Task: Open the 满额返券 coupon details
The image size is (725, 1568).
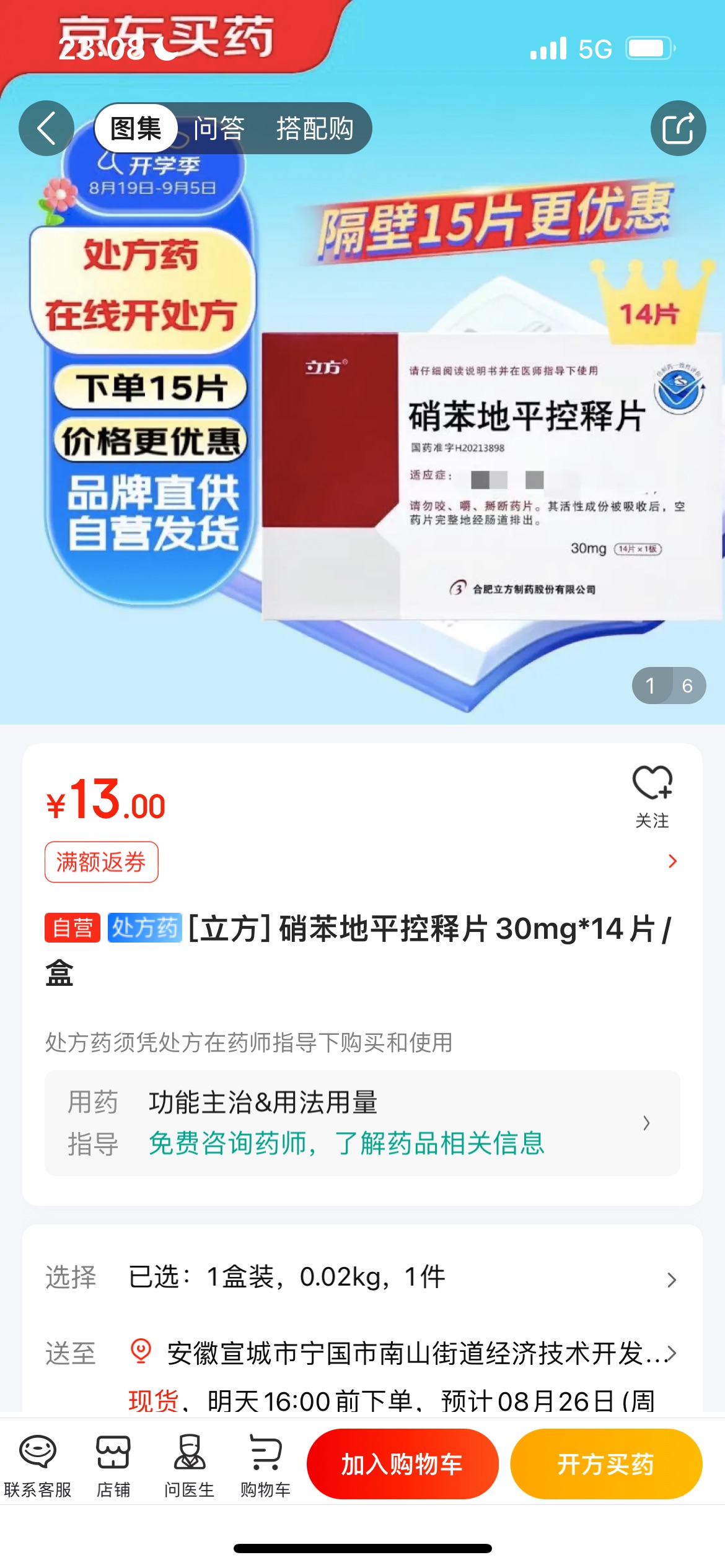Action: pyautogui.click(x=102, y=861)
